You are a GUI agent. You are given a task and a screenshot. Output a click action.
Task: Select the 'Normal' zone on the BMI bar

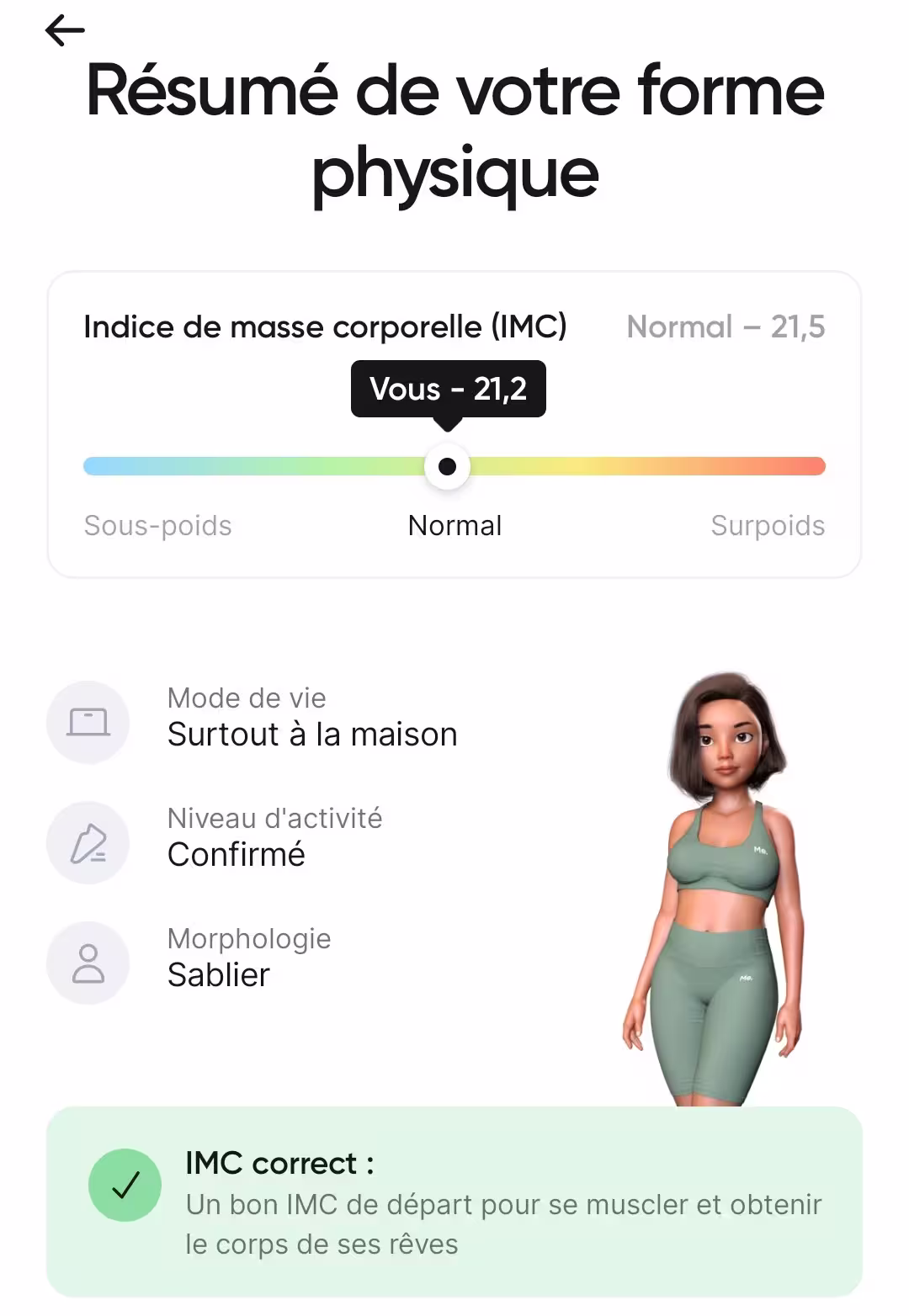[454, 525]
